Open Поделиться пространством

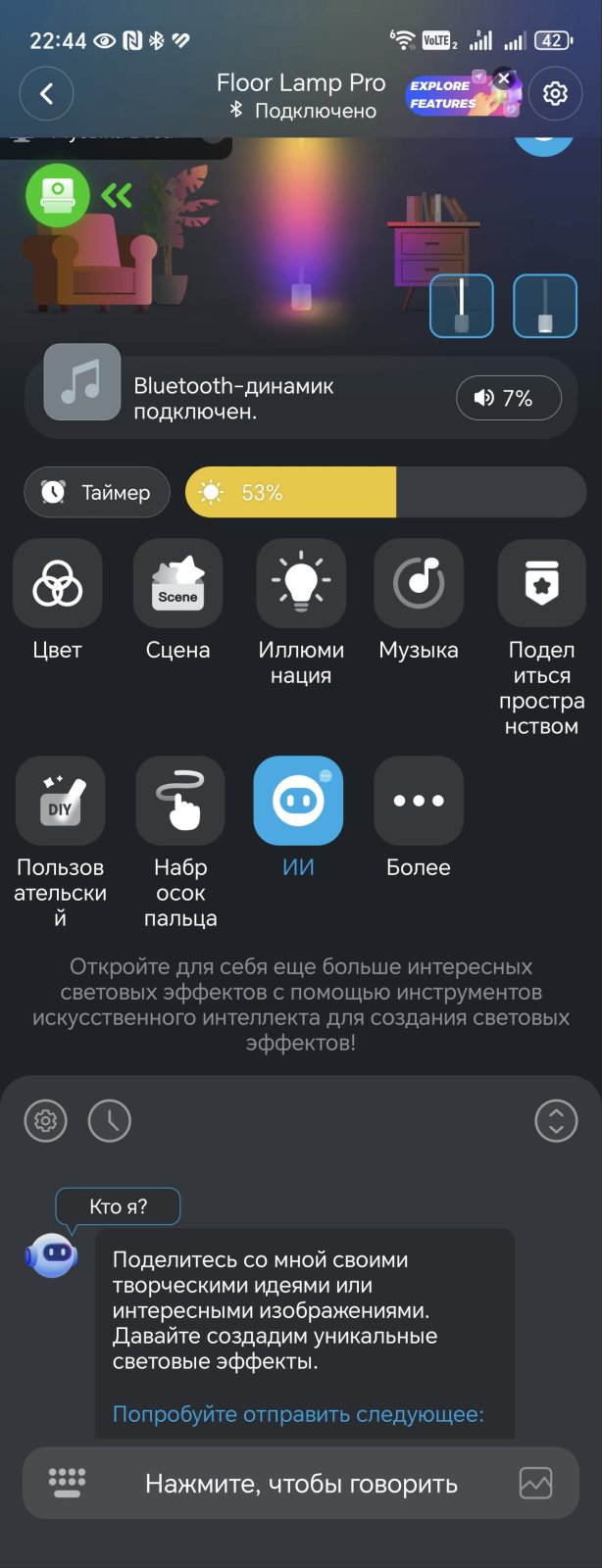pyautogui.click(x=541, y=584)
